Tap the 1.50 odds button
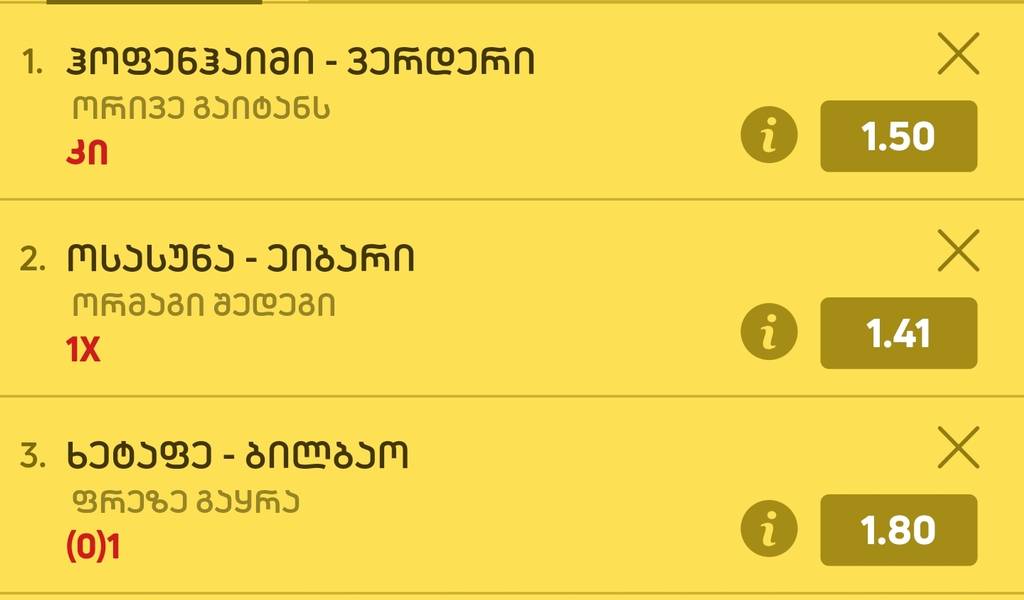This screenshot has width=1024, height=600. 898,136
